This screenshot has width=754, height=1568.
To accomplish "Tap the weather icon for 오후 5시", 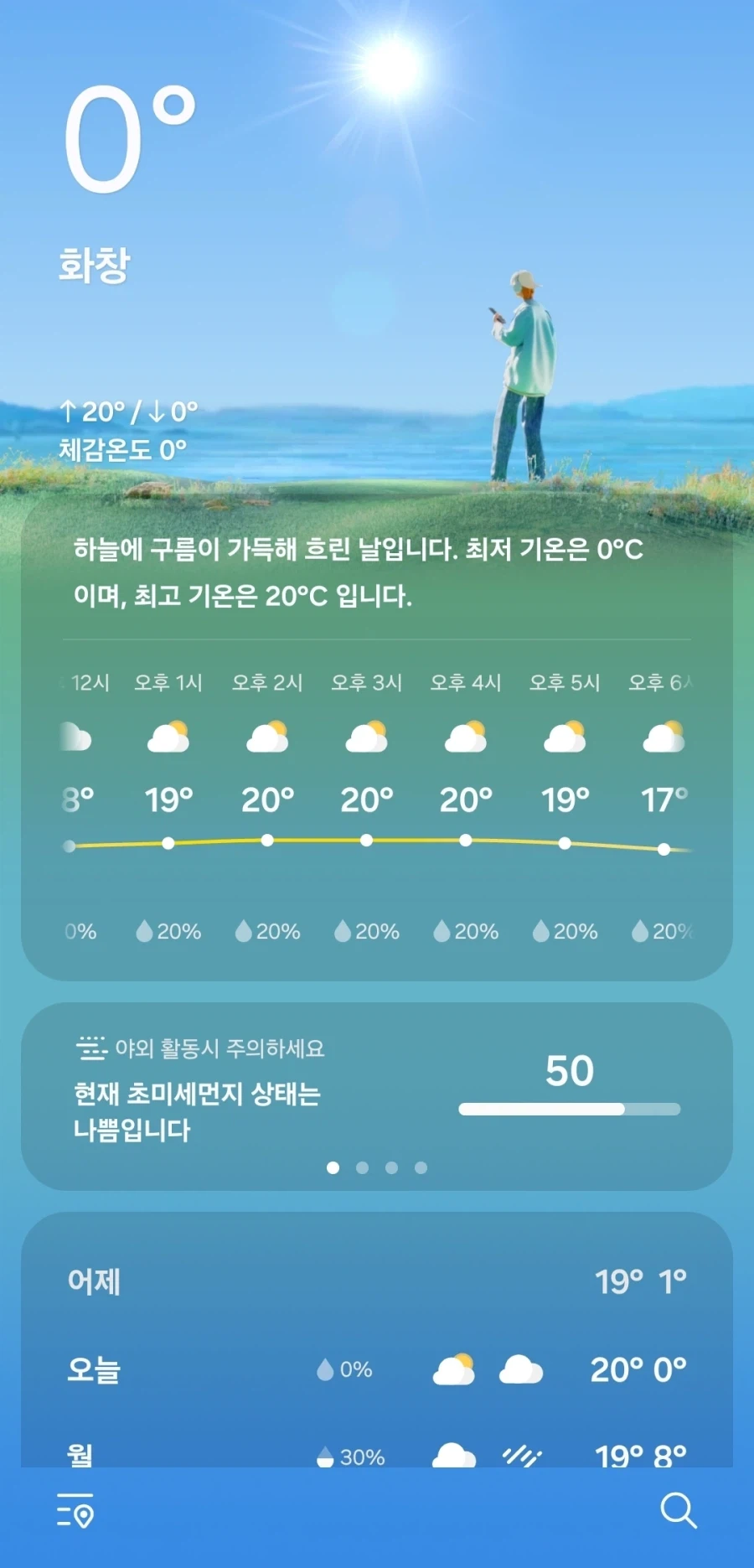I will pos(564,736).
